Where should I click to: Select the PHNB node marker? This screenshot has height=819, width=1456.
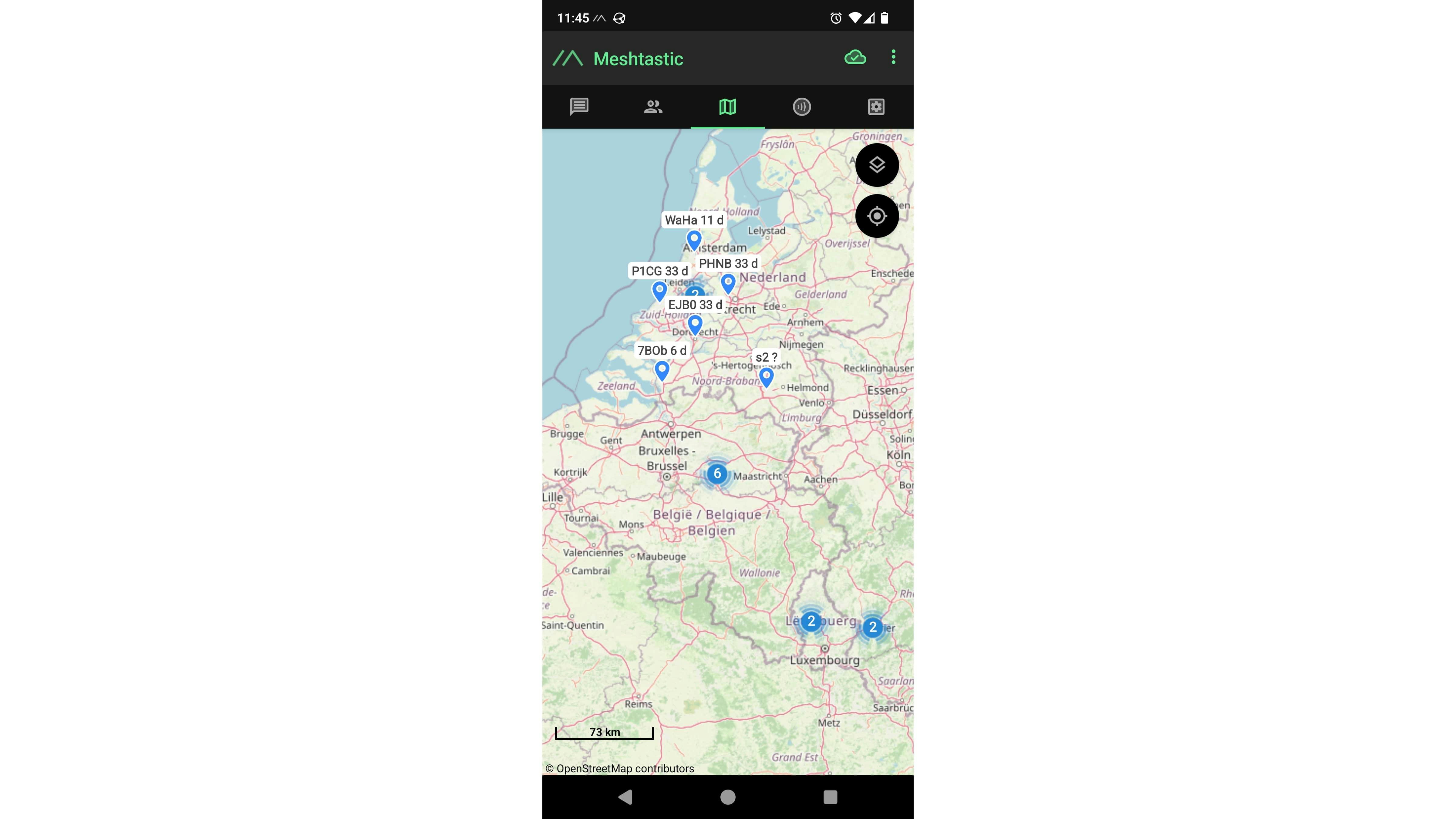(728, 283)
